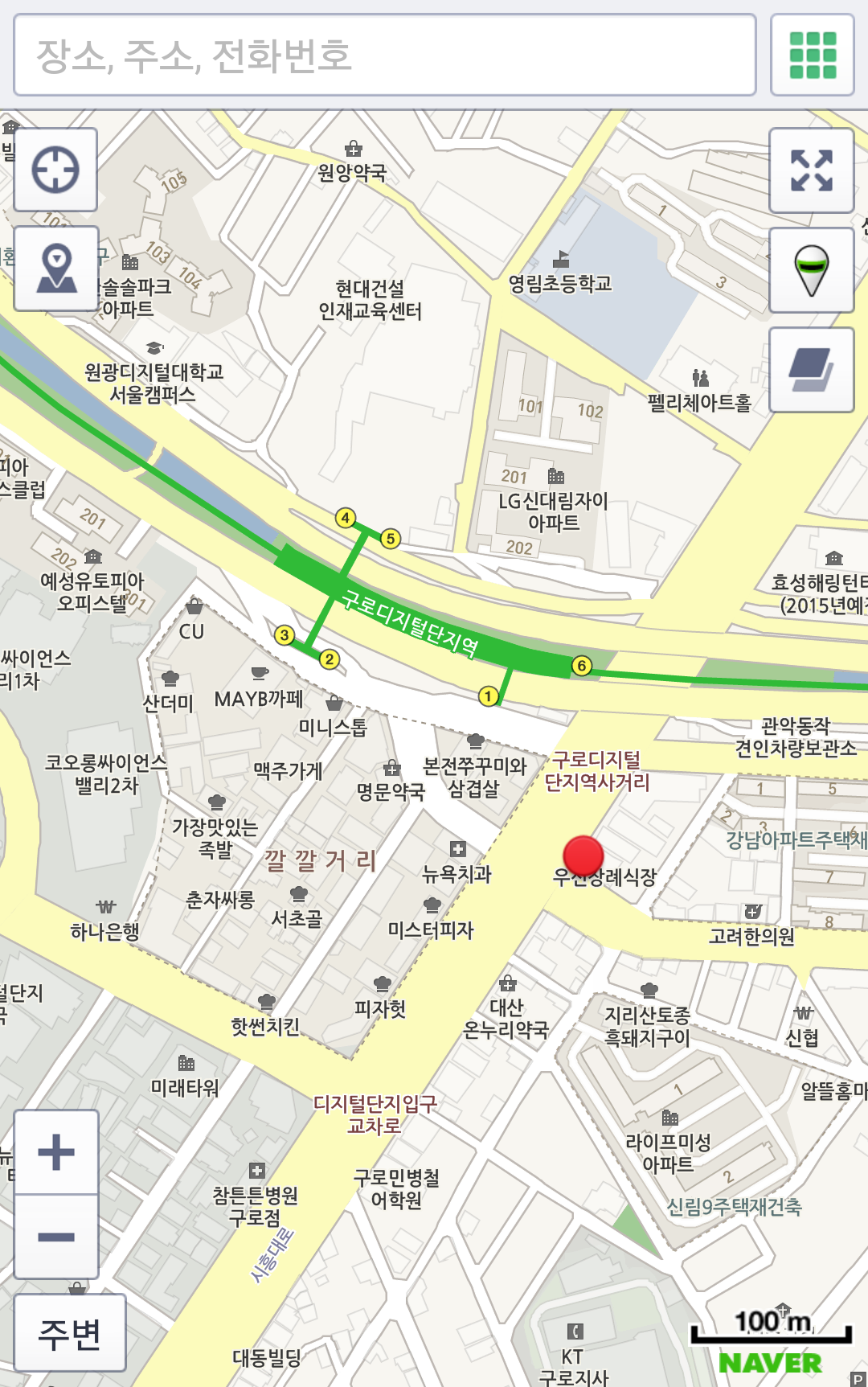Zoom out with the minus button
Image resolution: width=868 pixels, height=1387 pixels.
[x=56, y=1236]
